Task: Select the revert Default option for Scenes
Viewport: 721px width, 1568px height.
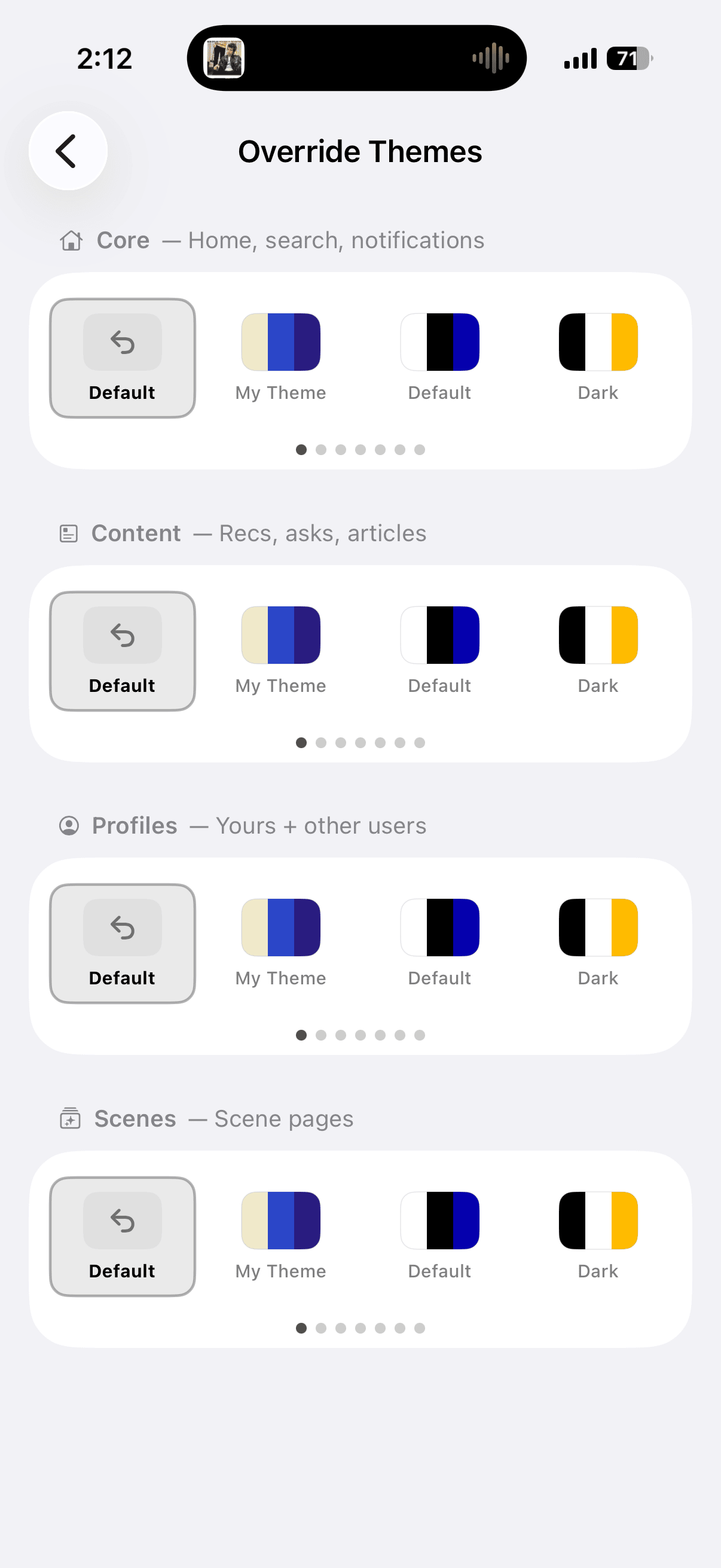Action: (123, 1236)
